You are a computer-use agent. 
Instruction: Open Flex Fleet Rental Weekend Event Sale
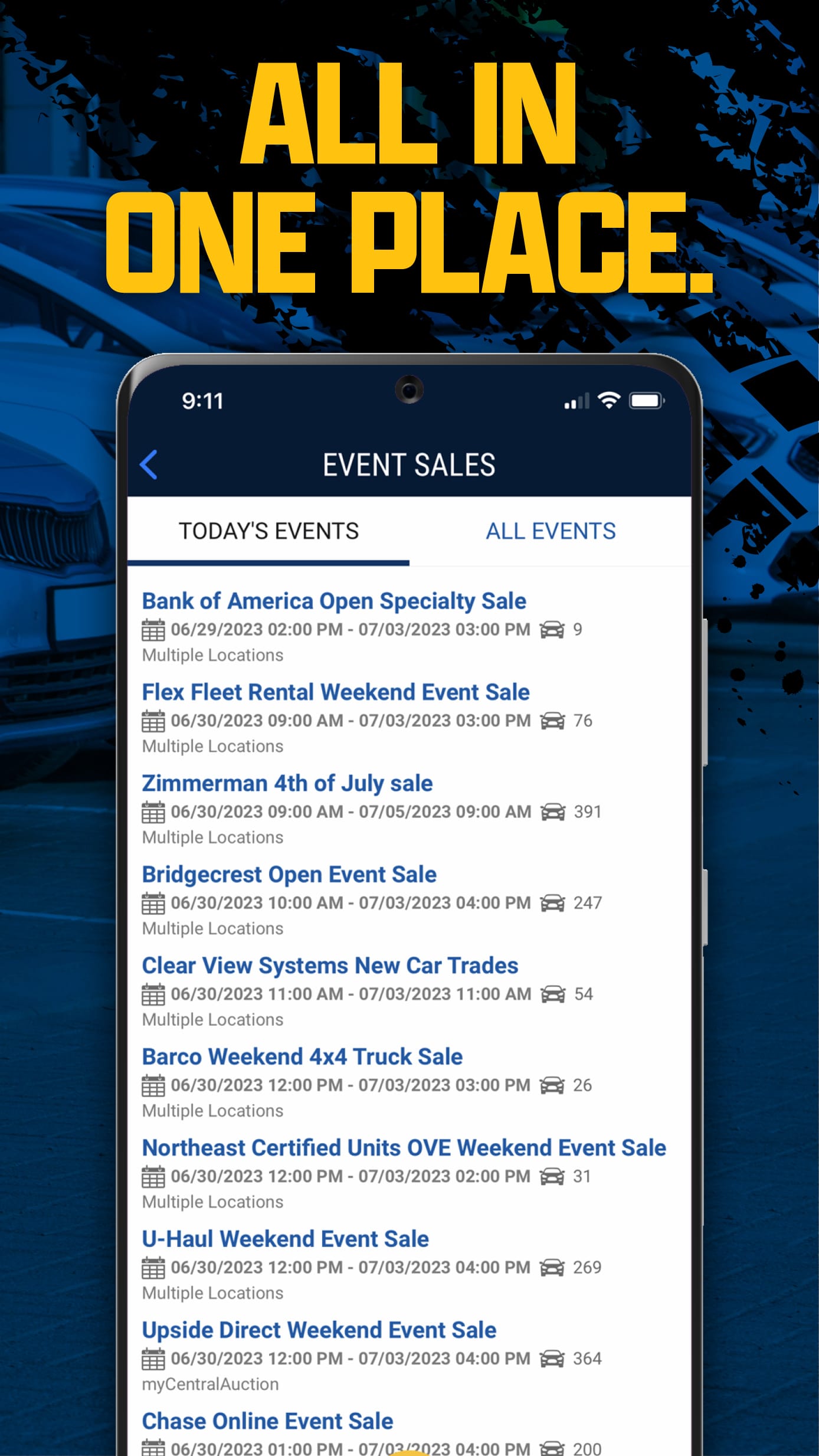[x=336, y=692]
